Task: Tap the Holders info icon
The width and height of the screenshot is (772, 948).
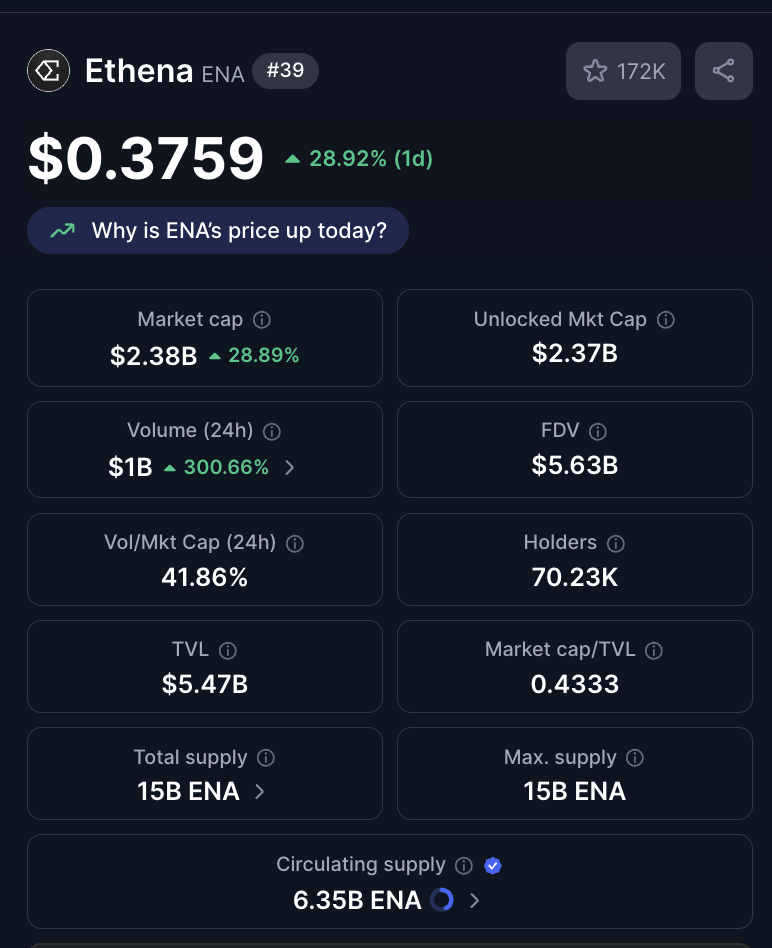Action: coord(616,544)
